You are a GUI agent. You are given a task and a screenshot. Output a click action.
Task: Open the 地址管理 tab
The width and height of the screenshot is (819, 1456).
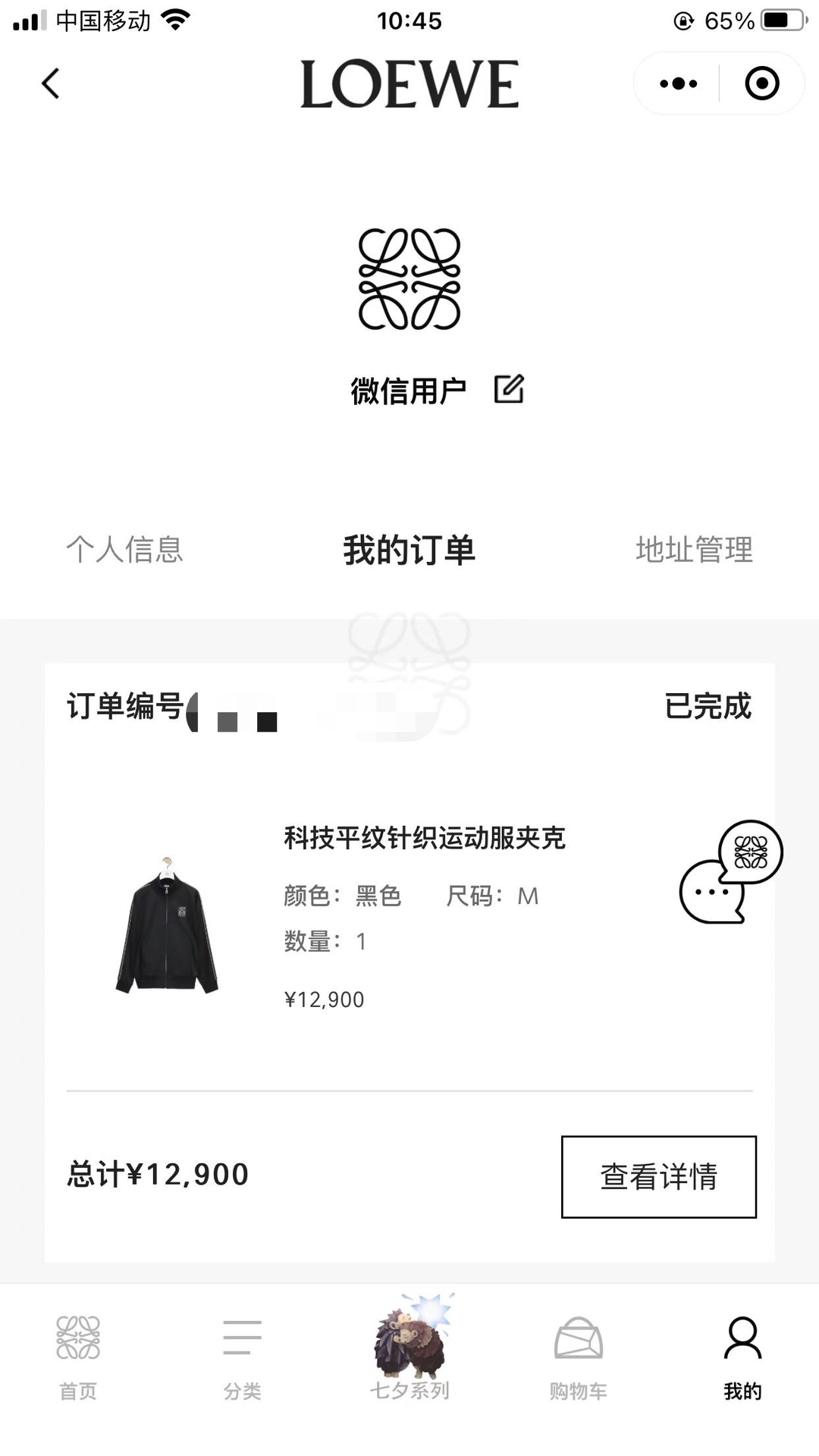coord(694,550)
